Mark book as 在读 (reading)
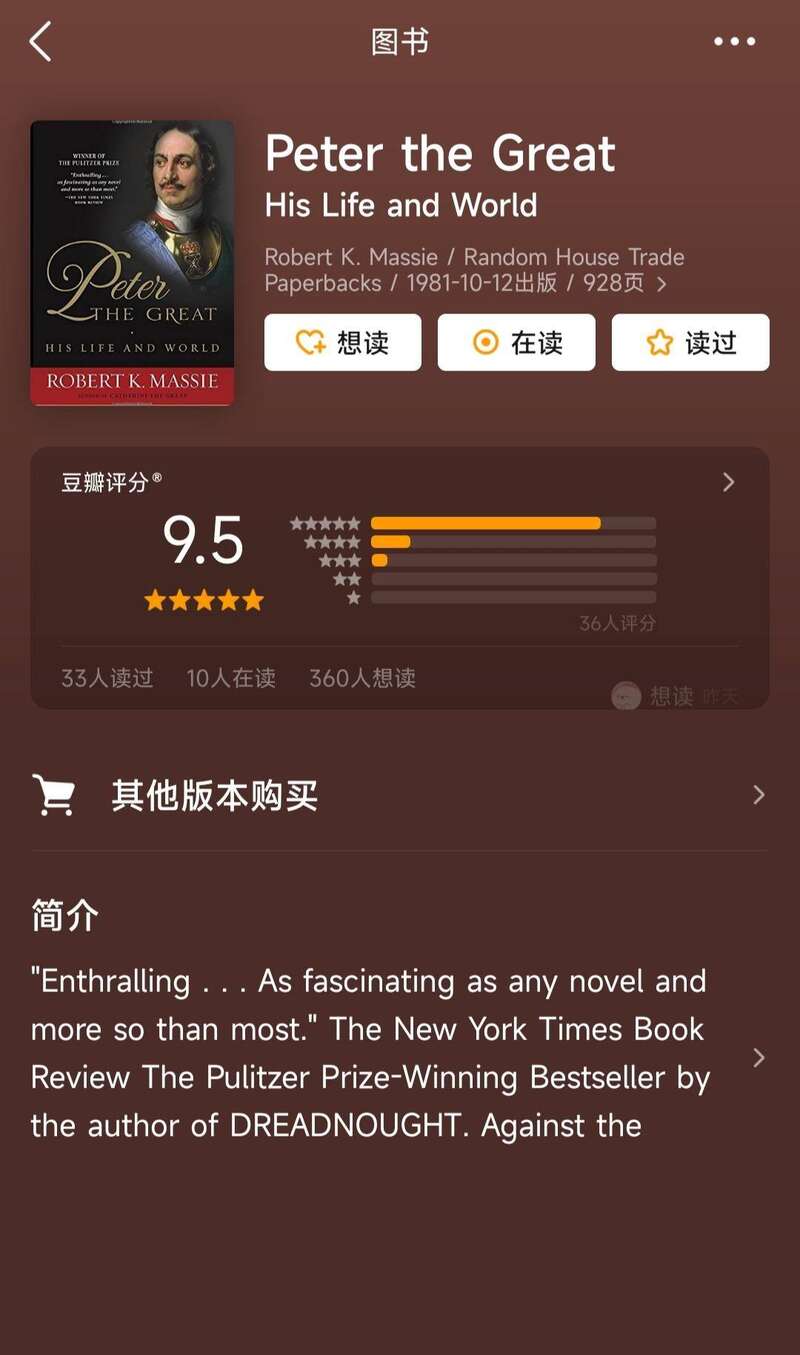Image resolution: width=800 pixels, height=1355 pixels. click(x=516, y=343)
